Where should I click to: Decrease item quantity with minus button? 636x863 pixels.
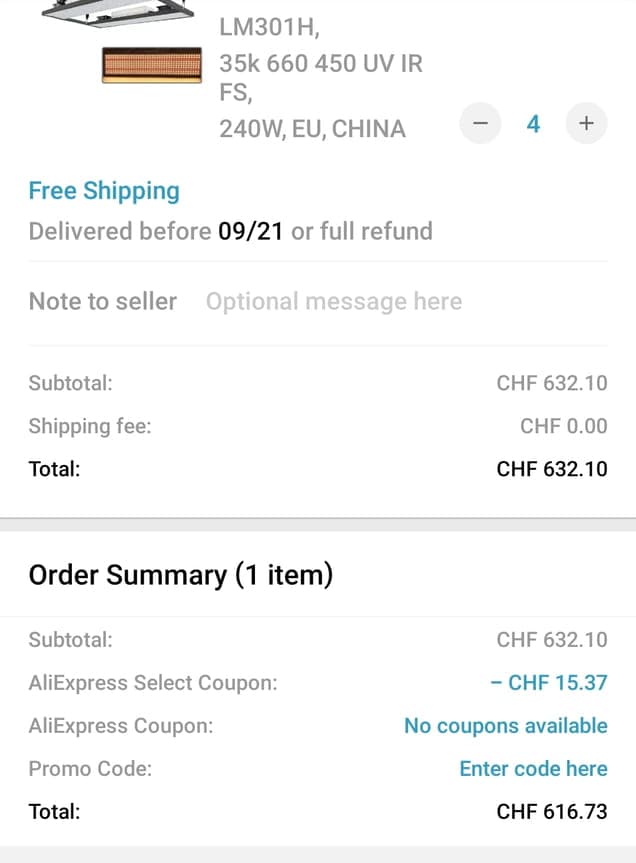[480, 124]
